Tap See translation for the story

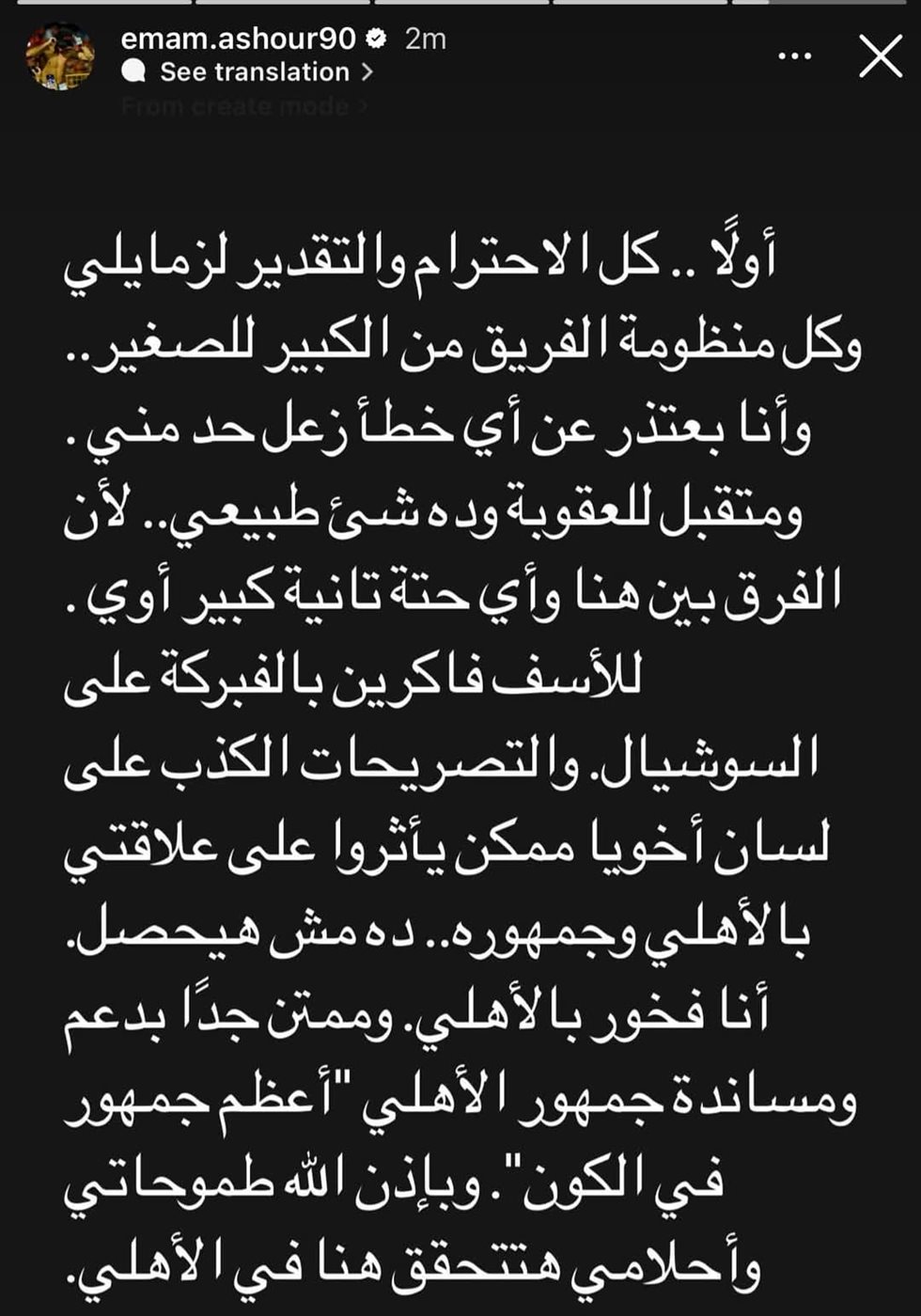pos(254,72)
